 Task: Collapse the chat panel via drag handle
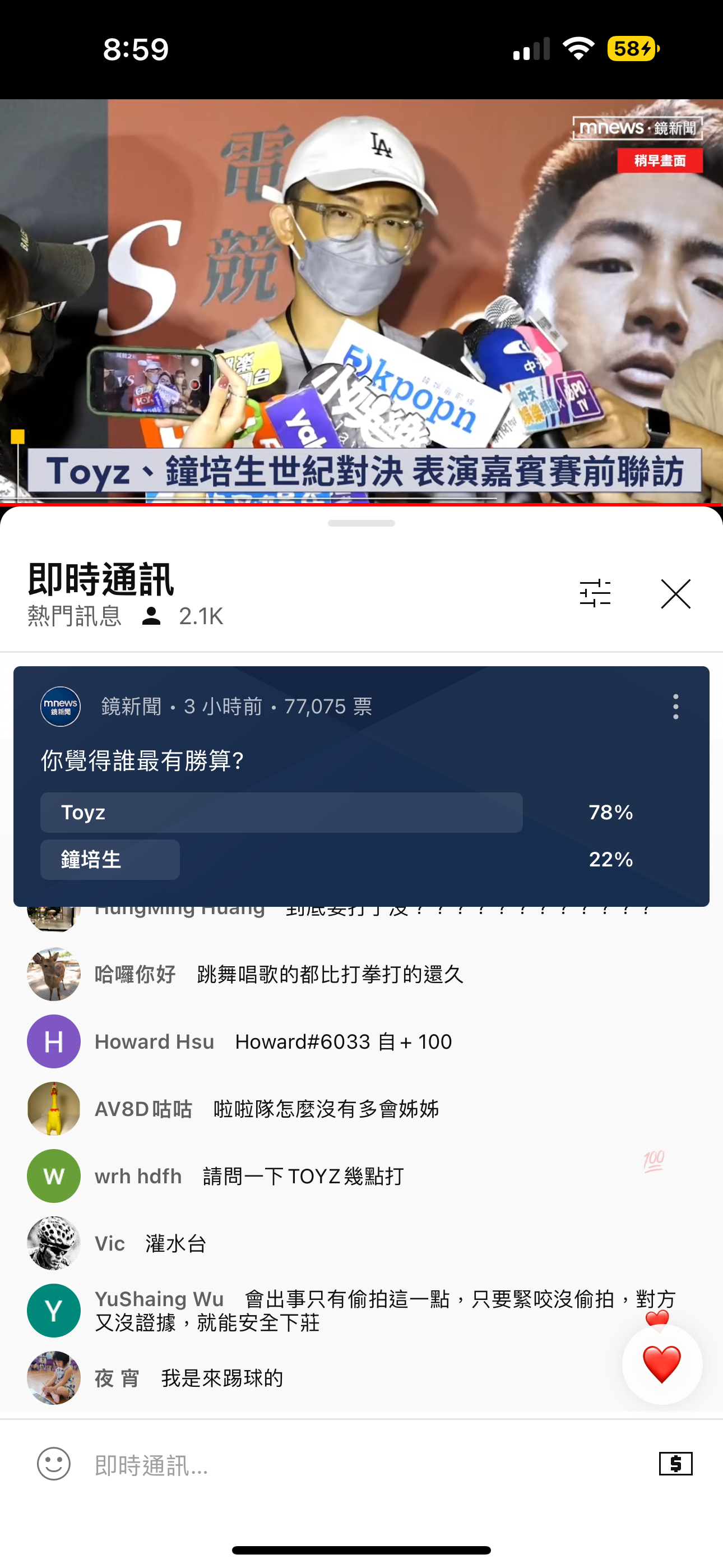361,522
